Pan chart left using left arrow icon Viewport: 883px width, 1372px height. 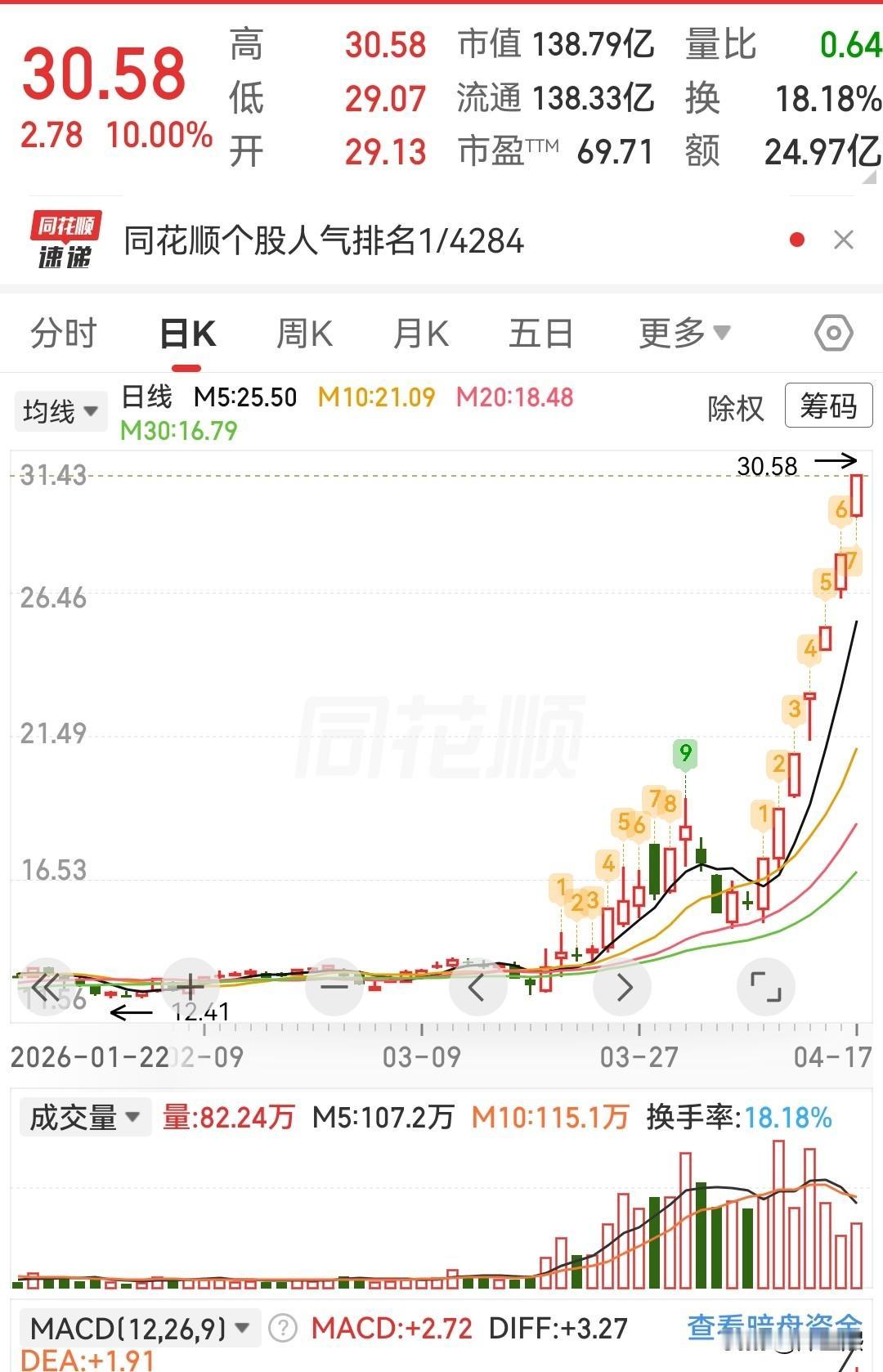coord(478,987)
